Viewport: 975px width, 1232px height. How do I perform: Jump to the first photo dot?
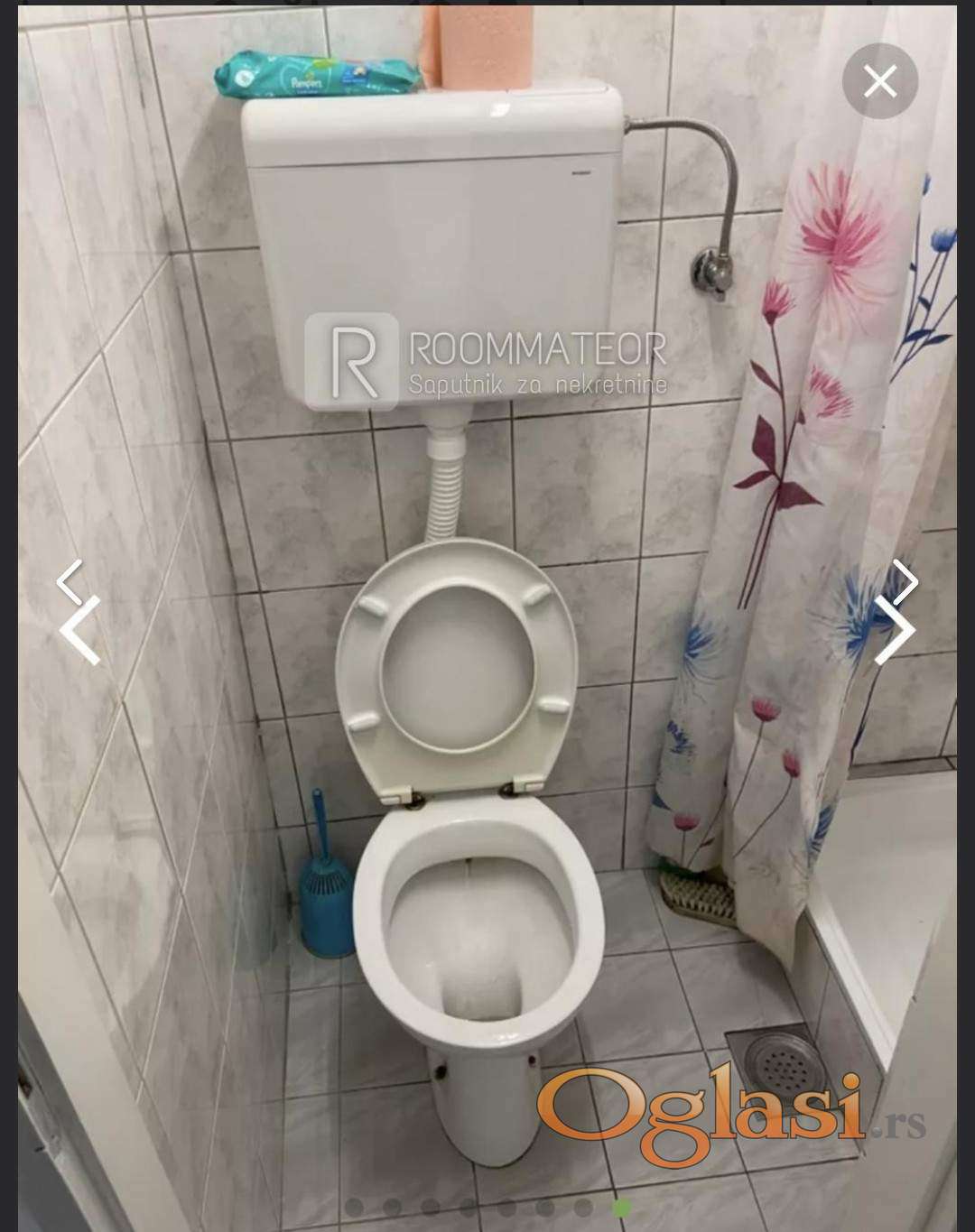point(354,1207)
